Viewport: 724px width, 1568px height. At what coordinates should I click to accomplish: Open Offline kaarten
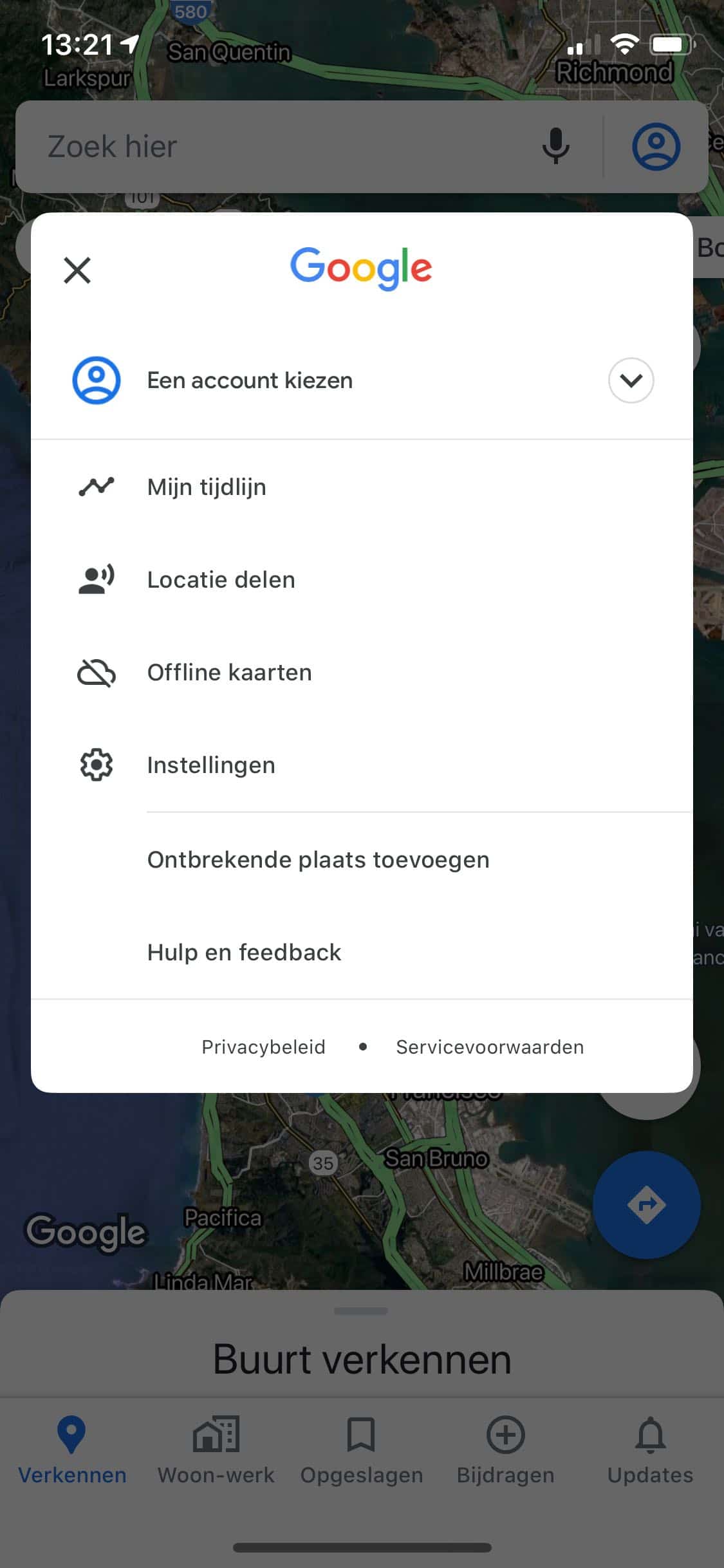(x=362, y=672)
